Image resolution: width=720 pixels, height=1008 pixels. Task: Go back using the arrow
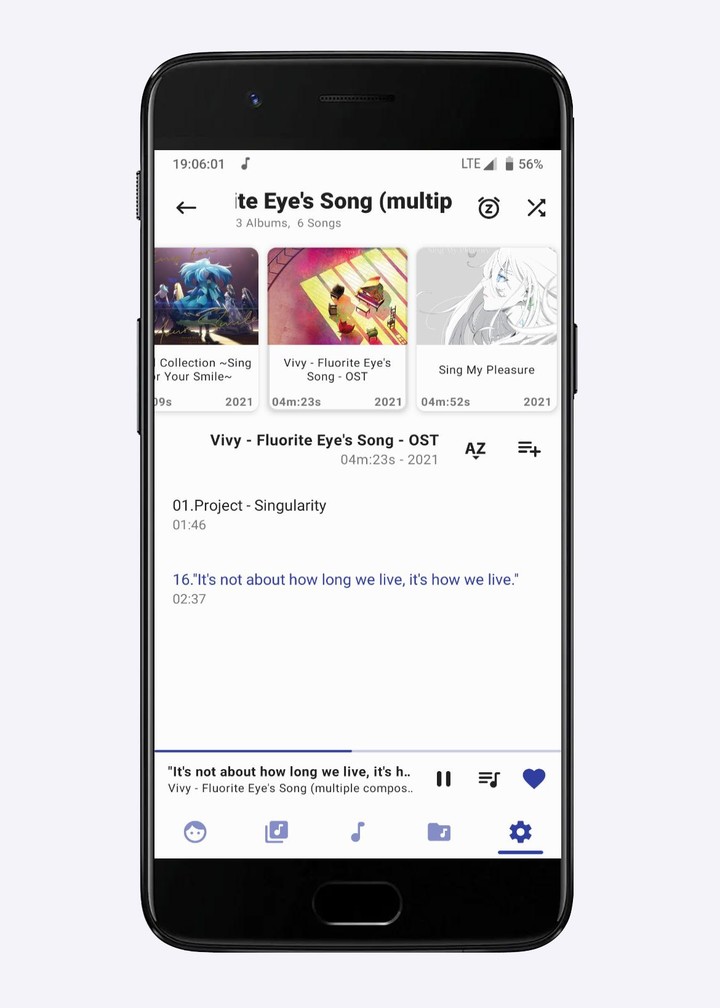point(186,208)
